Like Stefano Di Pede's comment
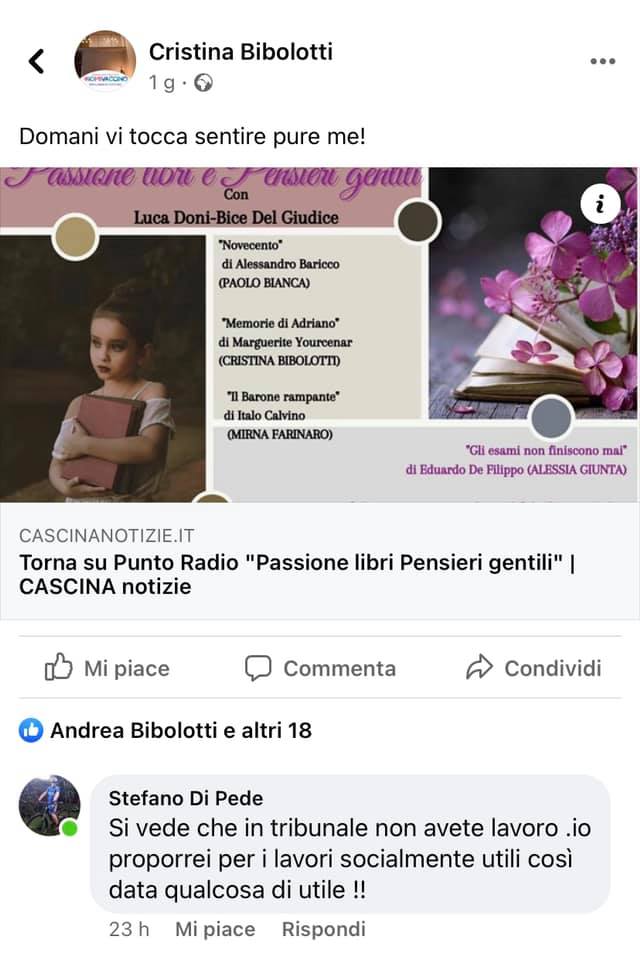 pyautogui.click(x=215, y=929)
